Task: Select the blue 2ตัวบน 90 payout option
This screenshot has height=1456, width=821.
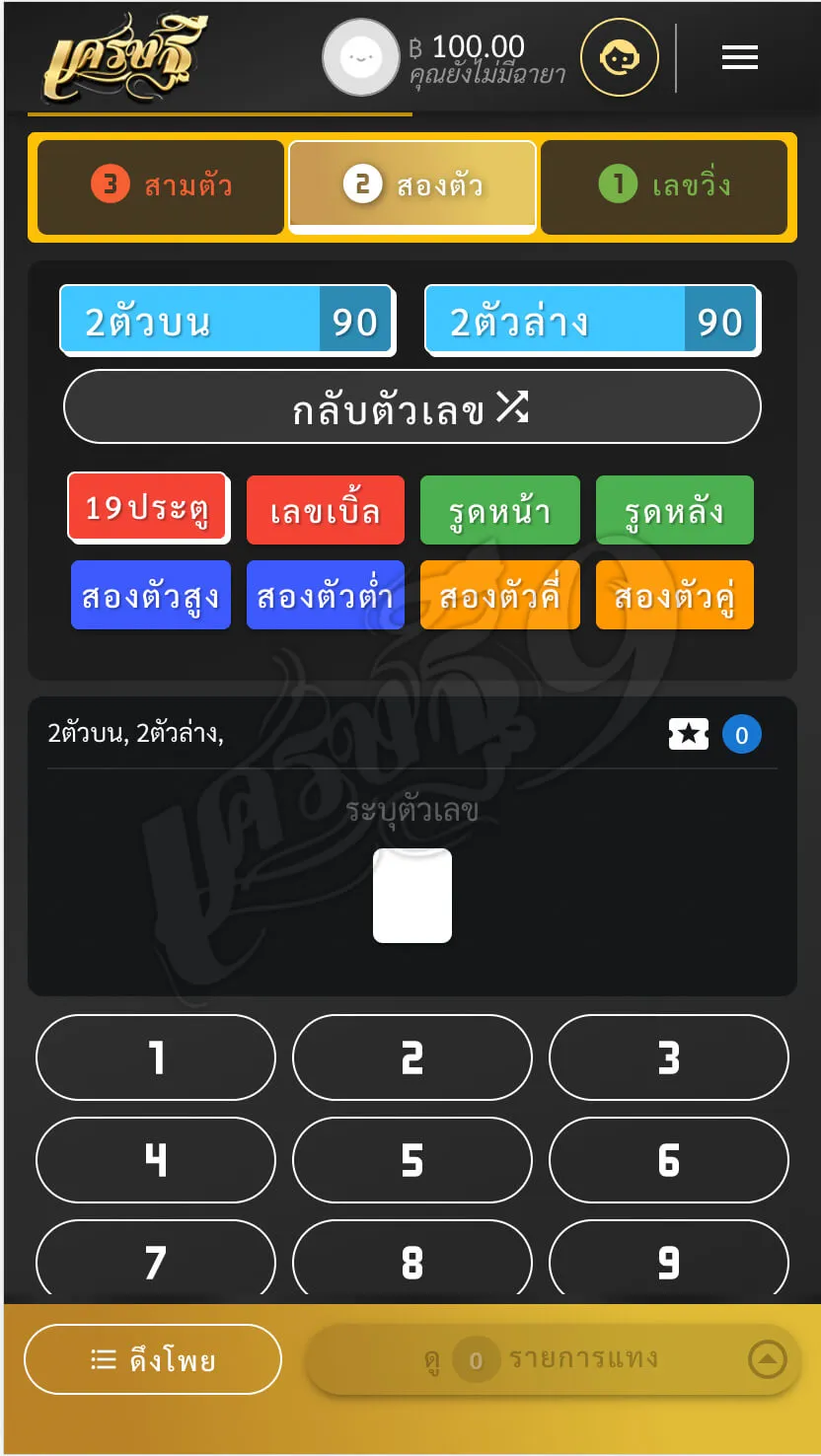Action: click(x=226, y=320)
